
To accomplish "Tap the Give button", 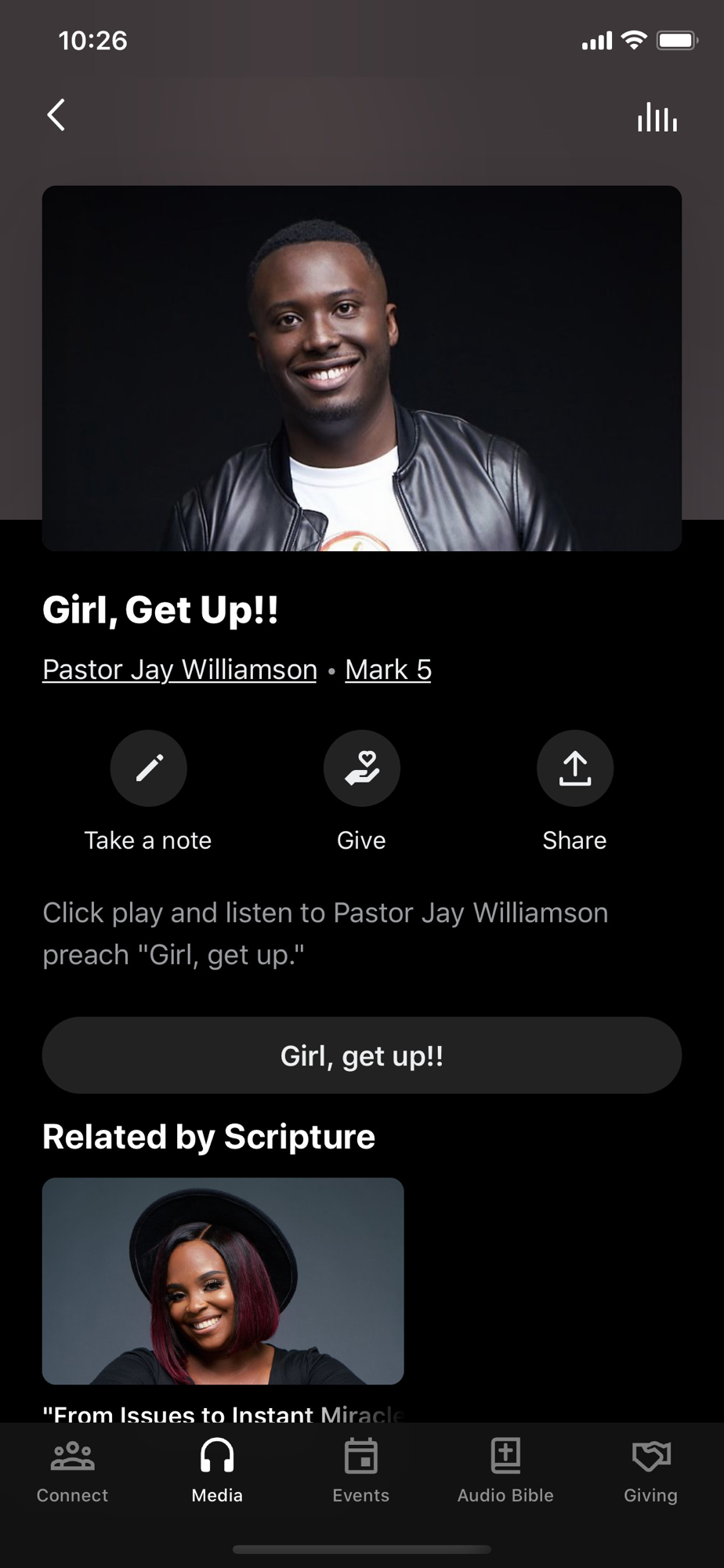I will pyautogui.click(x=361, y=768).
